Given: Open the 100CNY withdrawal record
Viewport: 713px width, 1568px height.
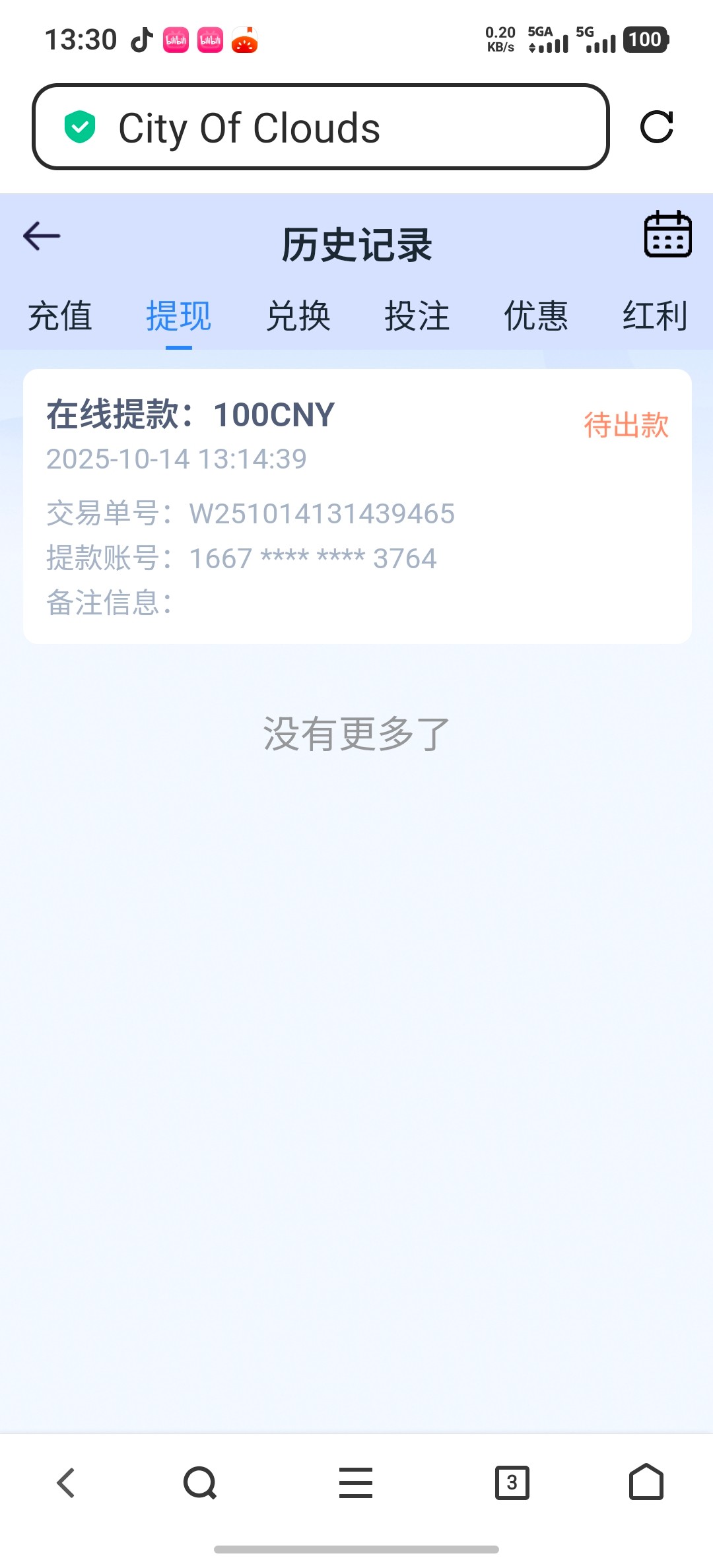Looking at the screenshot, I should (x=356, y=506).
